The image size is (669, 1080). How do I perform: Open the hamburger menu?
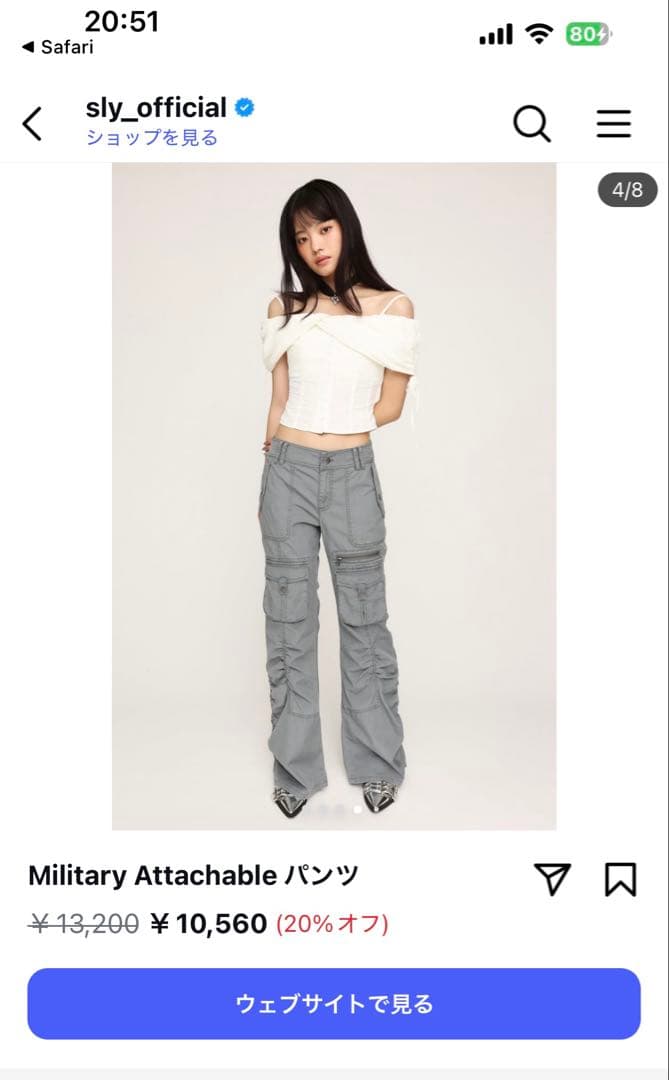coord(613,124)
